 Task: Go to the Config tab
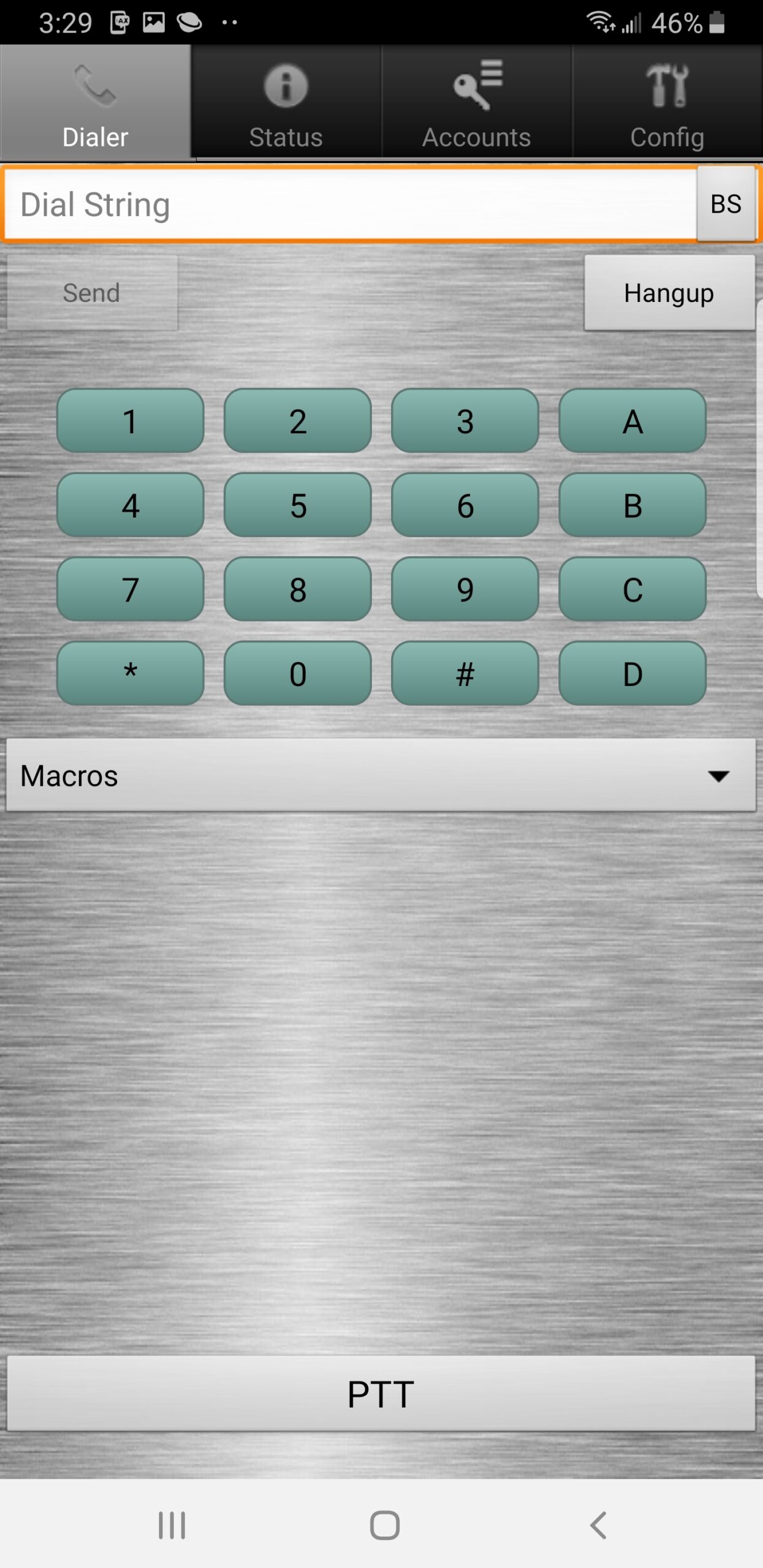pyautogui.click(x=667, y=102)
